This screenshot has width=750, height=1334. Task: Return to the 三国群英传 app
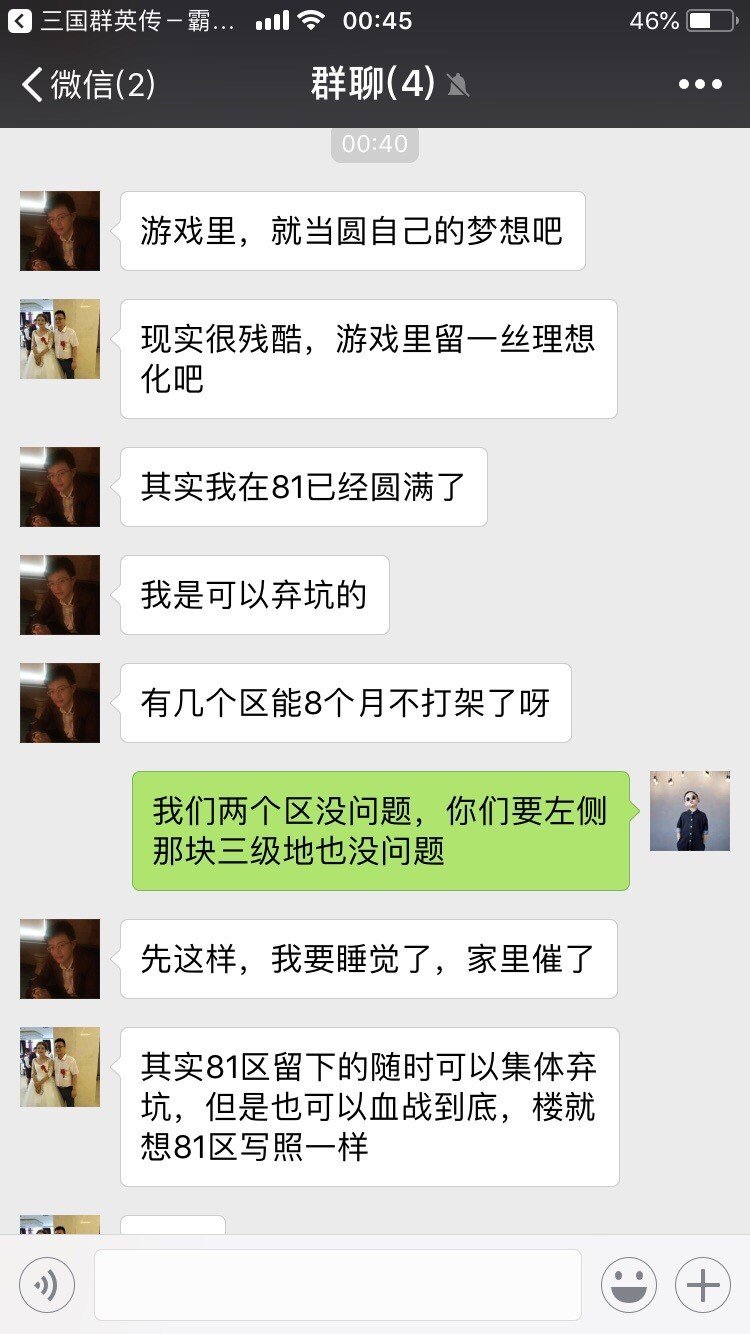[122, 20]
